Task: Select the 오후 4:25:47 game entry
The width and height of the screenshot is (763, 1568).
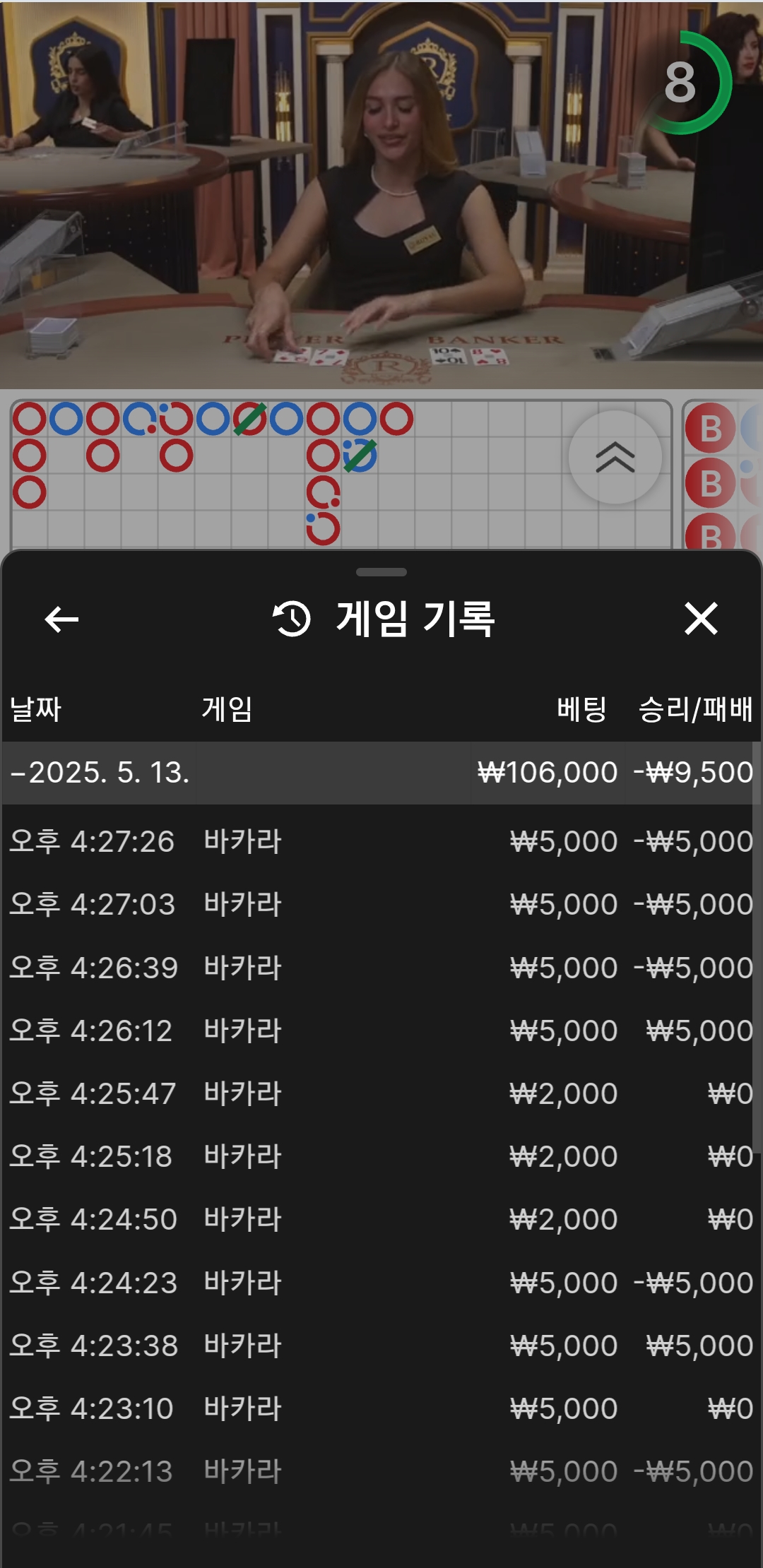Action: point(381,1093)
